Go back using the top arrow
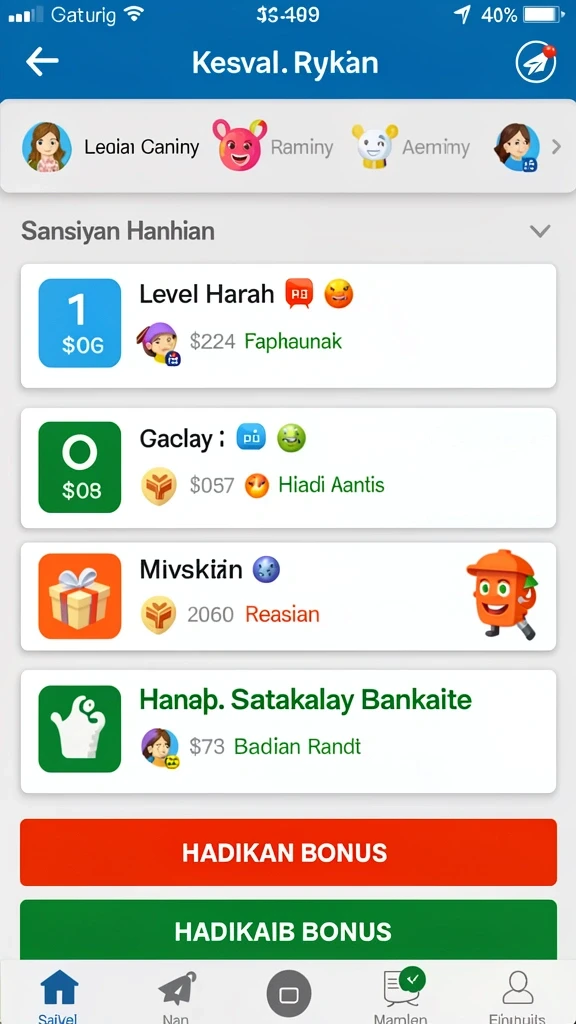Viewport: 576px width, 1024px height. [x=42, y=62]
